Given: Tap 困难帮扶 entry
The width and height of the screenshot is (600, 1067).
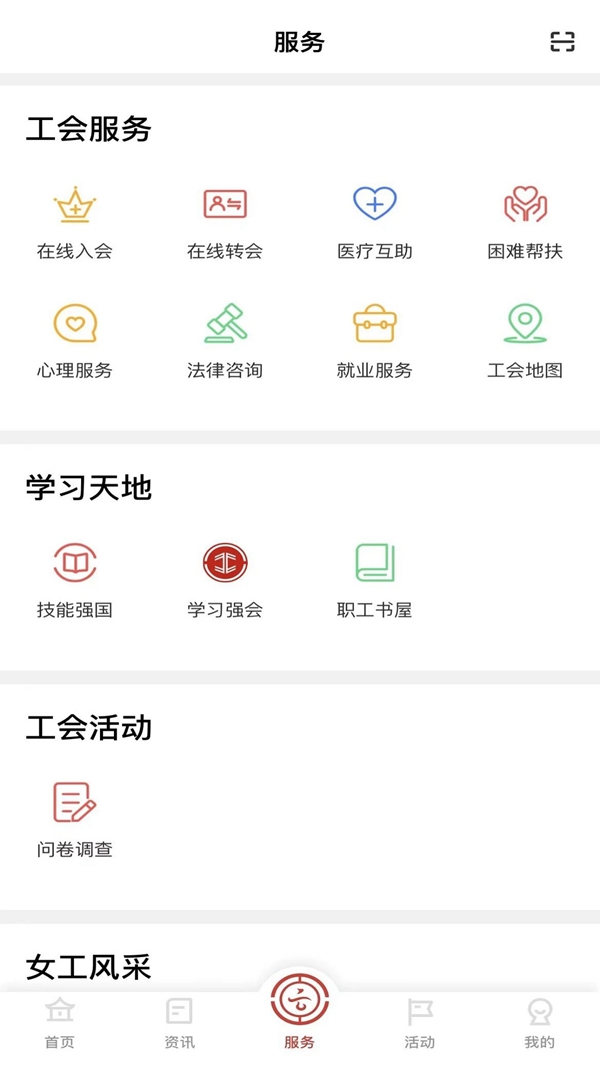Looking at the screenshot, I should coord(525,222).
